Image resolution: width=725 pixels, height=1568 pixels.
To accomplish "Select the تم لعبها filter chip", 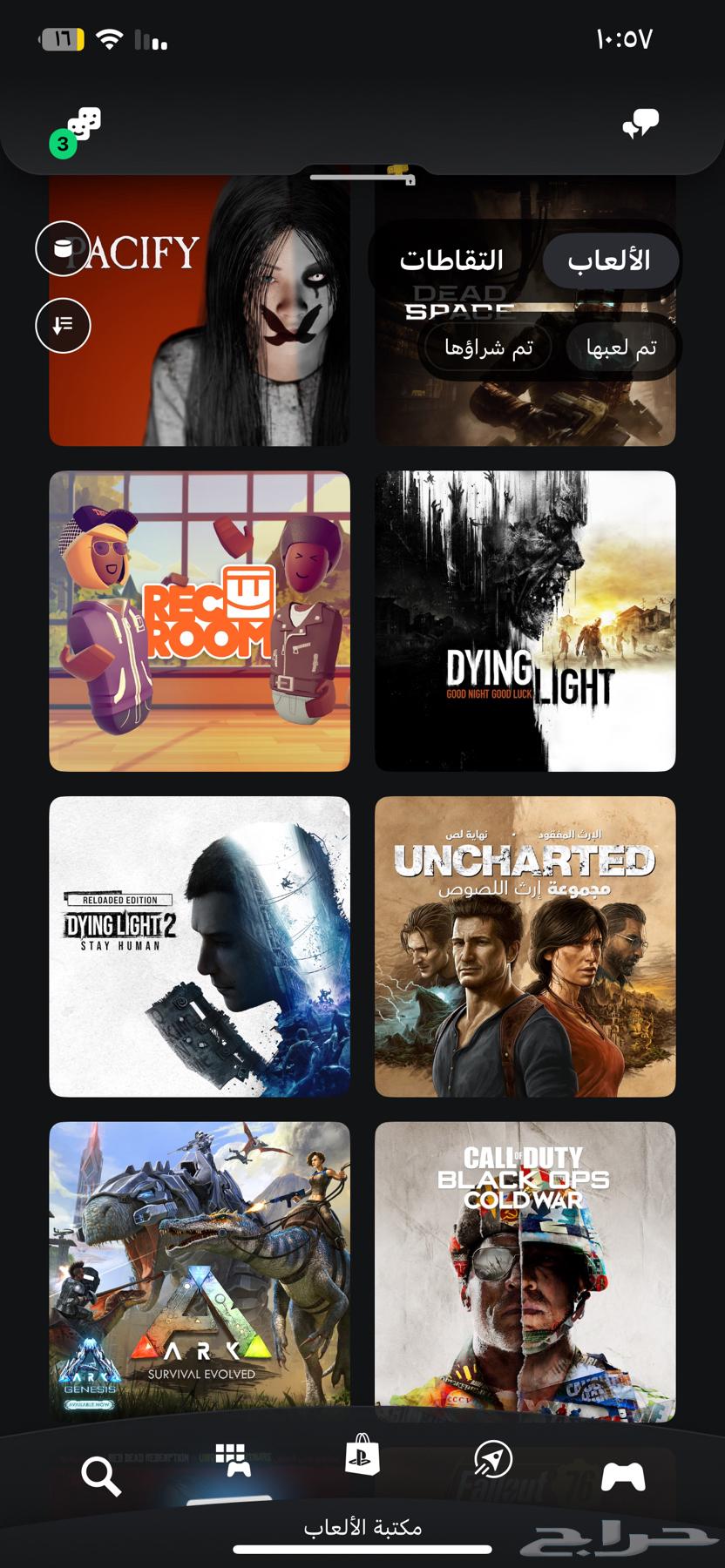I will 621,348.
